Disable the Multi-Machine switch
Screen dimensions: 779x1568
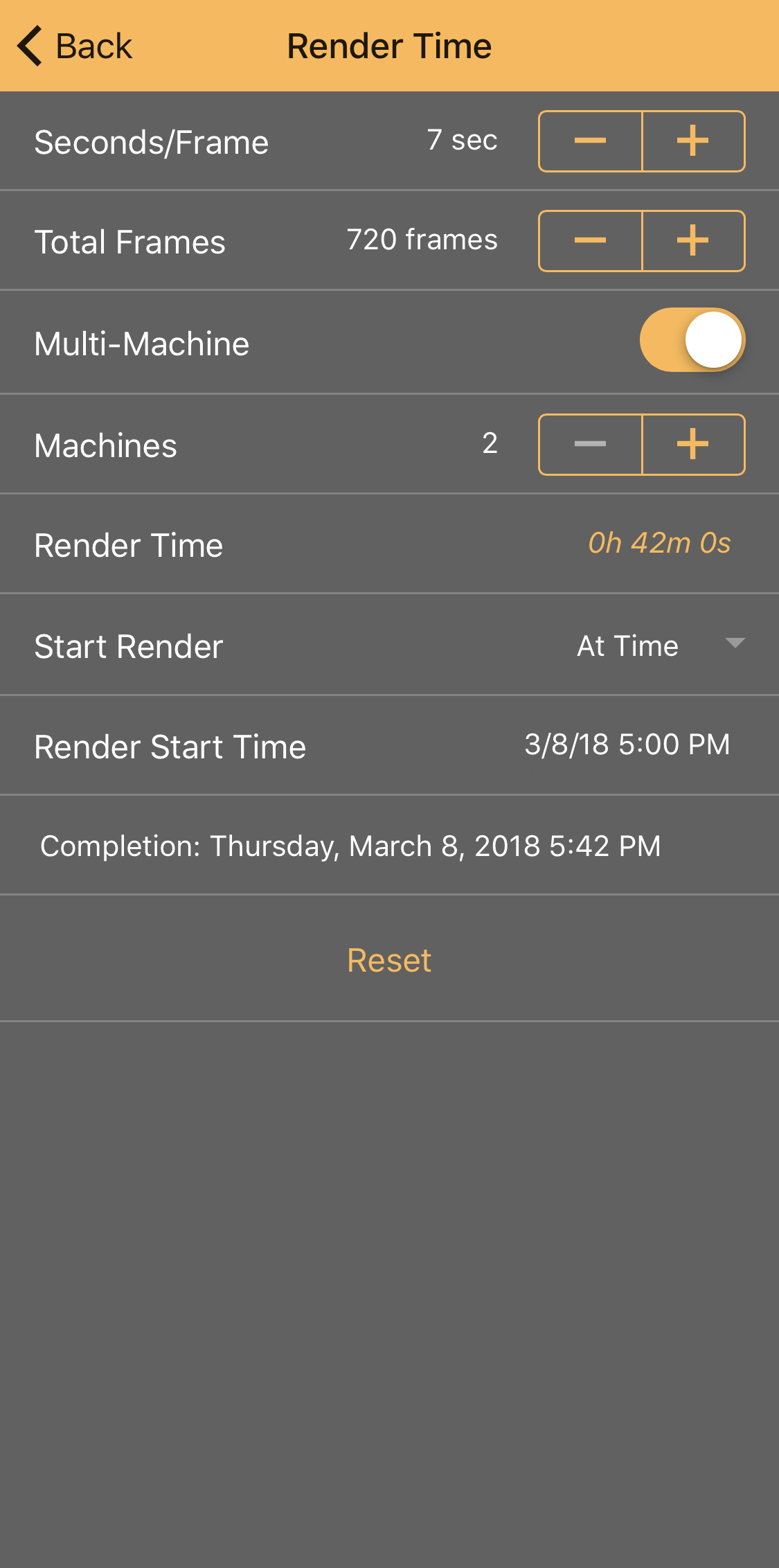pos(692,340)
